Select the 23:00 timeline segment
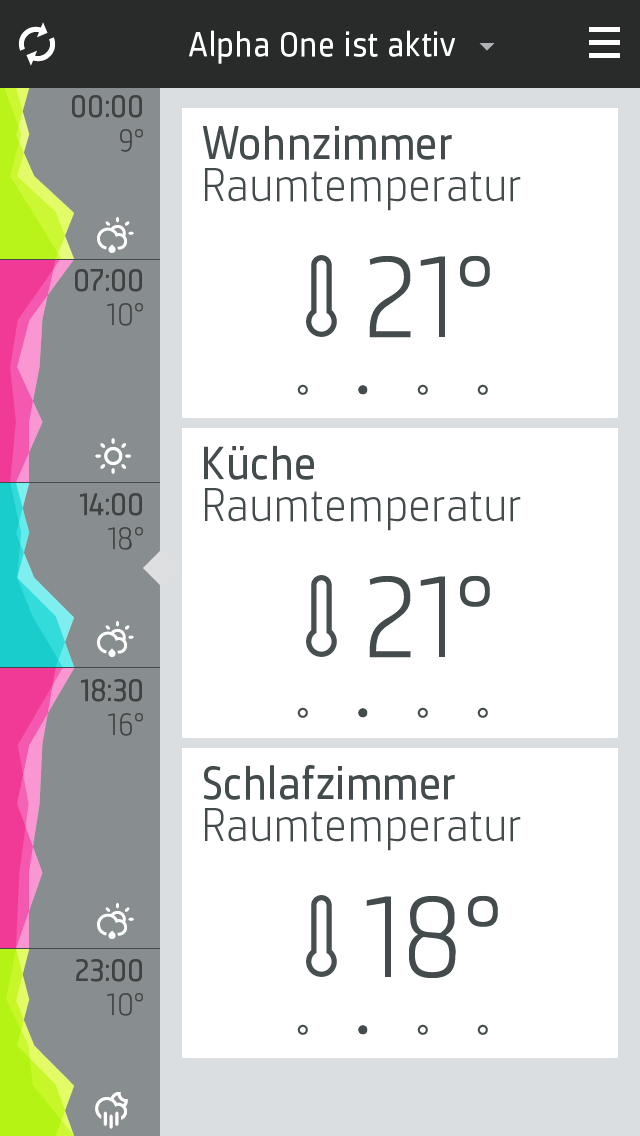 coord(80,1042)
